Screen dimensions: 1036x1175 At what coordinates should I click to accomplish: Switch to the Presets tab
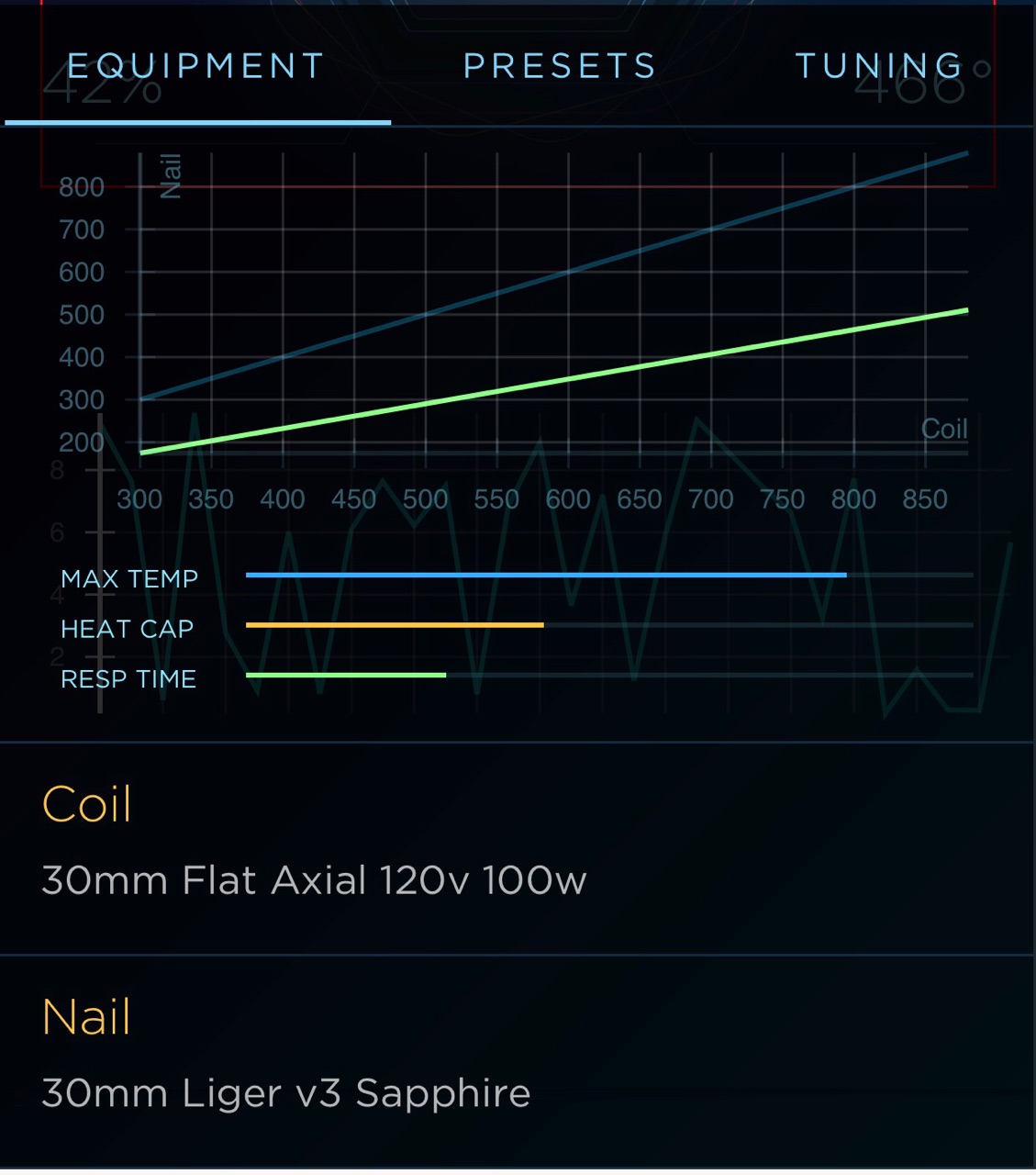(x=560, y=66)
